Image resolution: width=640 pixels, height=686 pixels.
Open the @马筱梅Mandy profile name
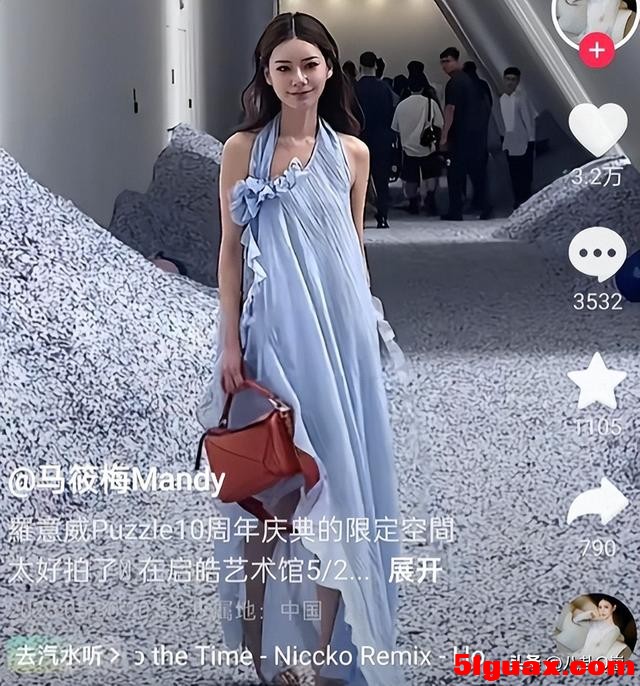[x=117, y=480]
